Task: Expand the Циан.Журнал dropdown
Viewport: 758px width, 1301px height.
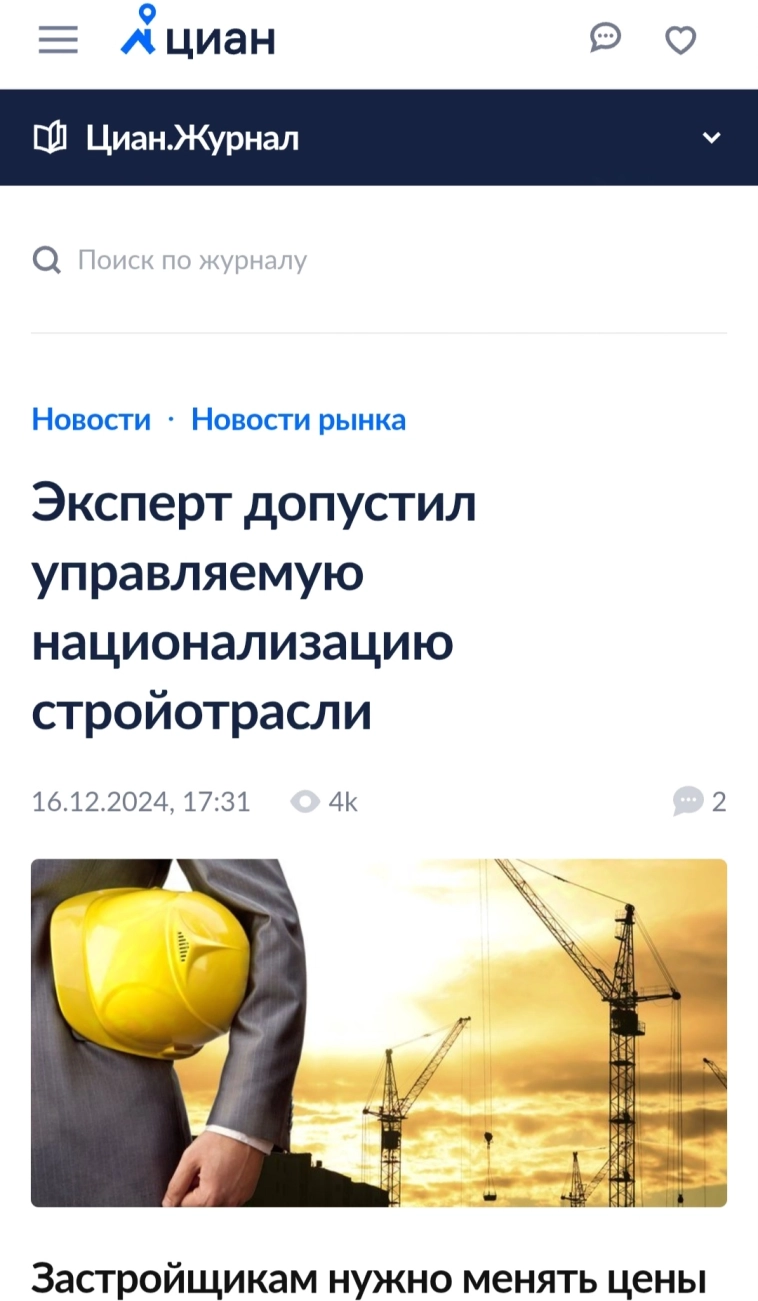Action: 711,138
